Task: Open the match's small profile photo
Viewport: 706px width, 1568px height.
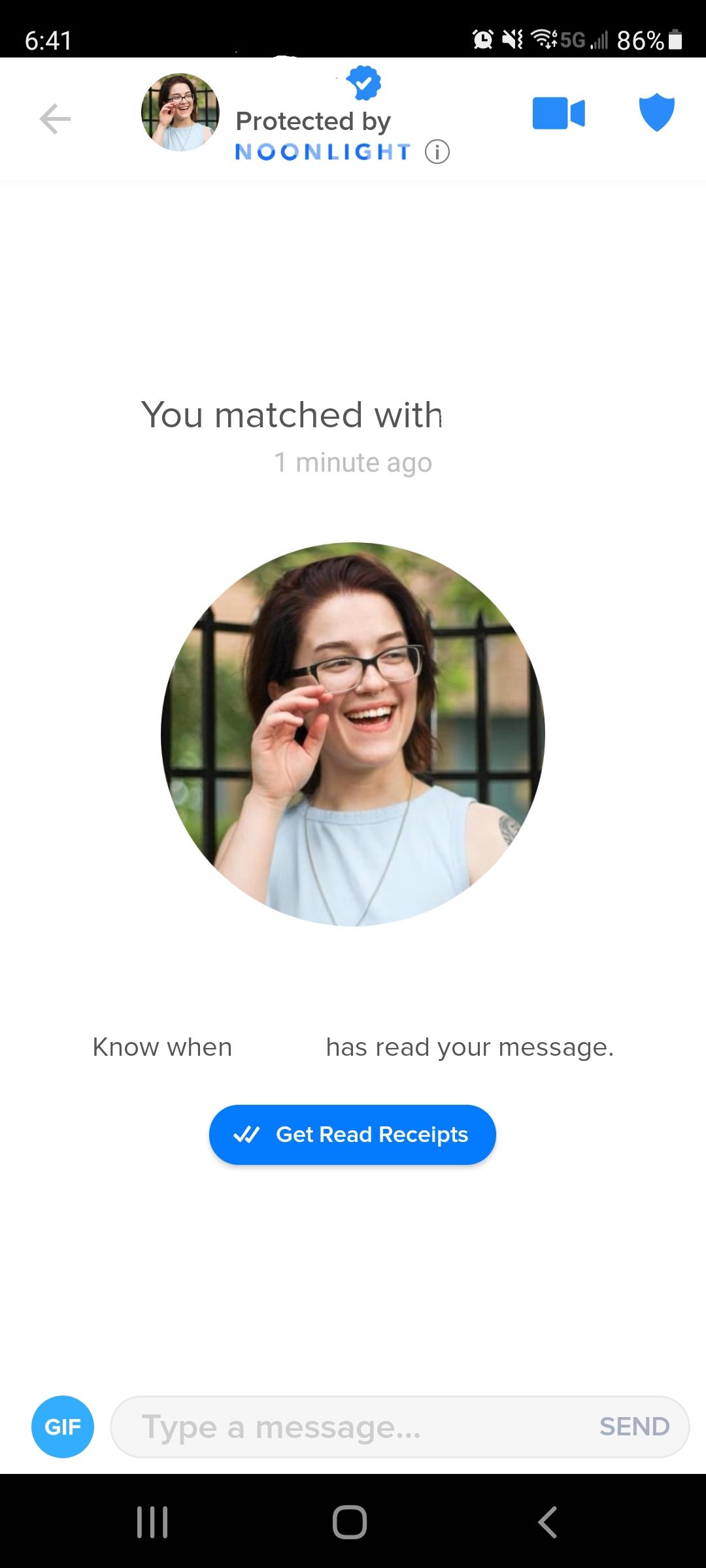Action: tap(180, 112)
